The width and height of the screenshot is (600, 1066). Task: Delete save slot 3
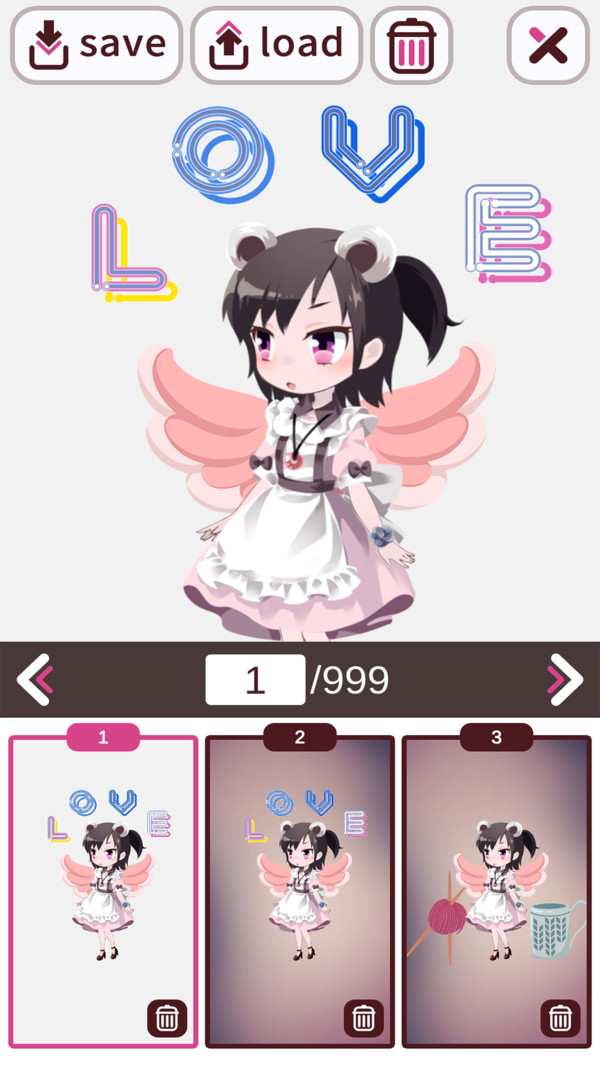(561, 1019)
